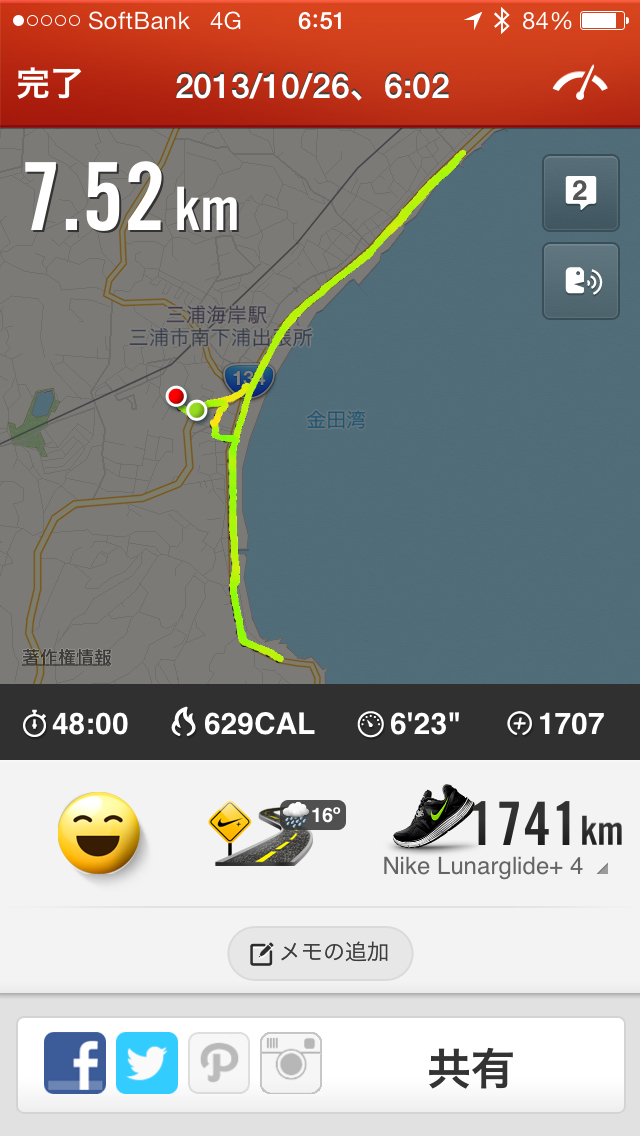Image resolution: width=640 pixels, height=1136 pixels.
Task: Open the 著作権情報 copyright link on map
Action: point(67,657)
